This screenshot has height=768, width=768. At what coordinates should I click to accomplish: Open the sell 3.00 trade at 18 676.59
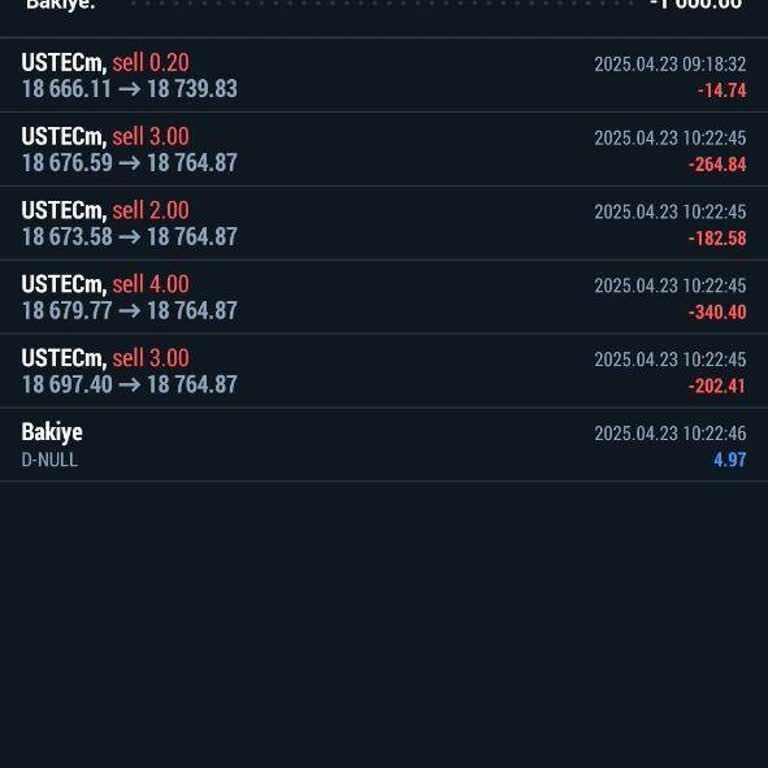[384, 150]
